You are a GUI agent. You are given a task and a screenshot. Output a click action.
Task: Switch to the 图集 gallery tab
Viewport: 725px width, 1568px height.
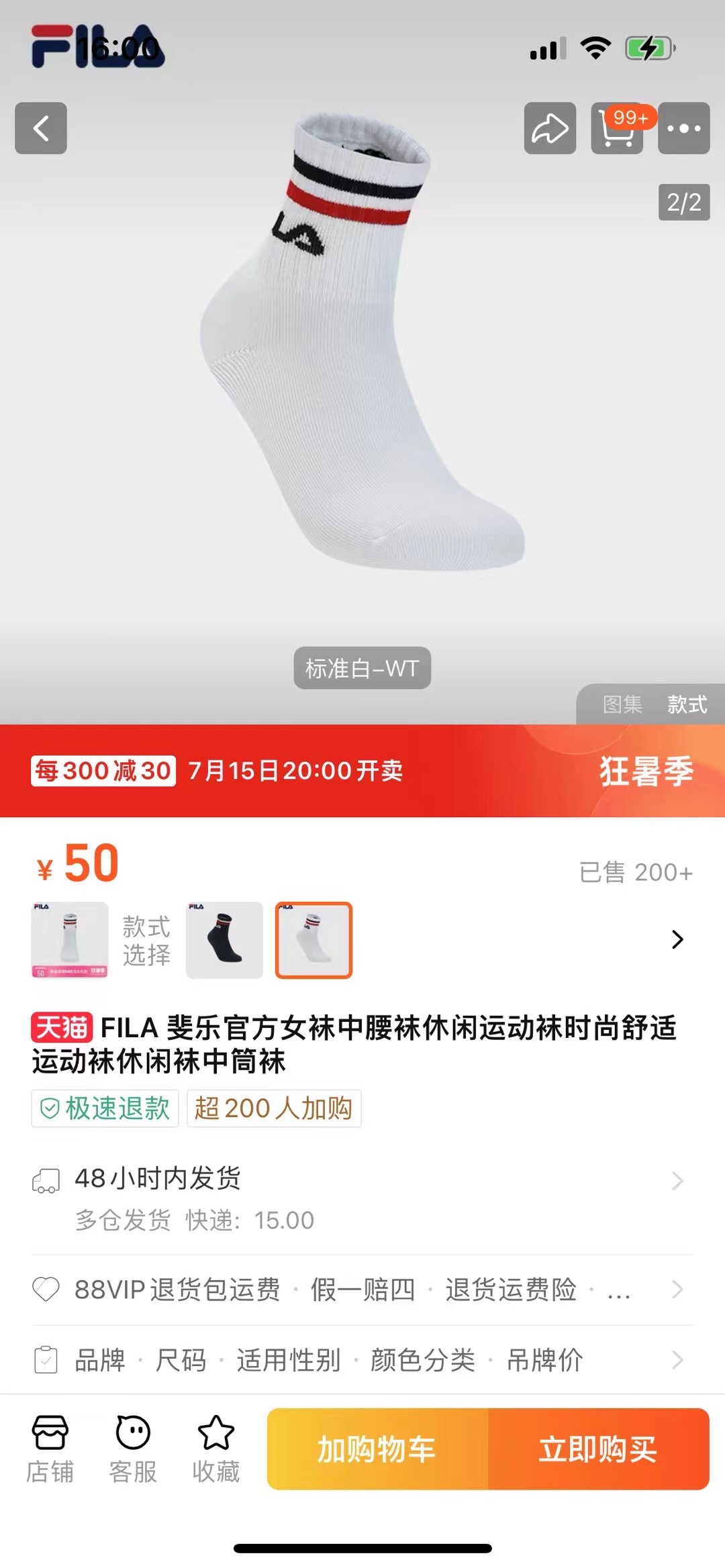click(x=622, y=704)
